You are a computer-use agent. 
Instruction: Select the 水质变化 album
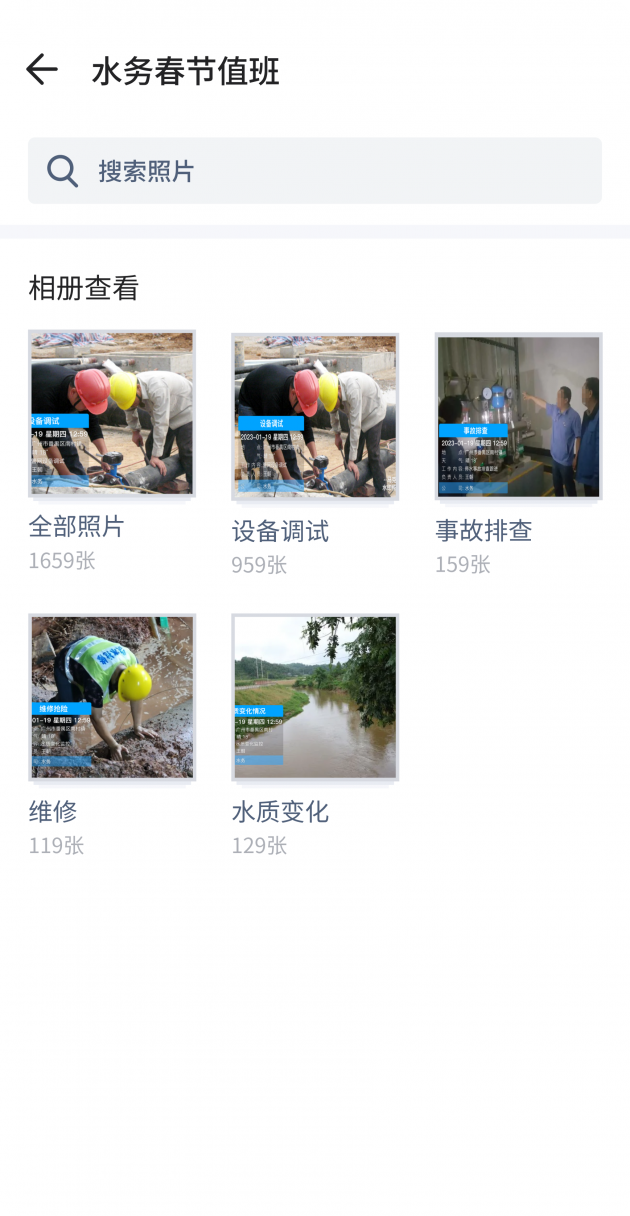[x=315, y=698]
